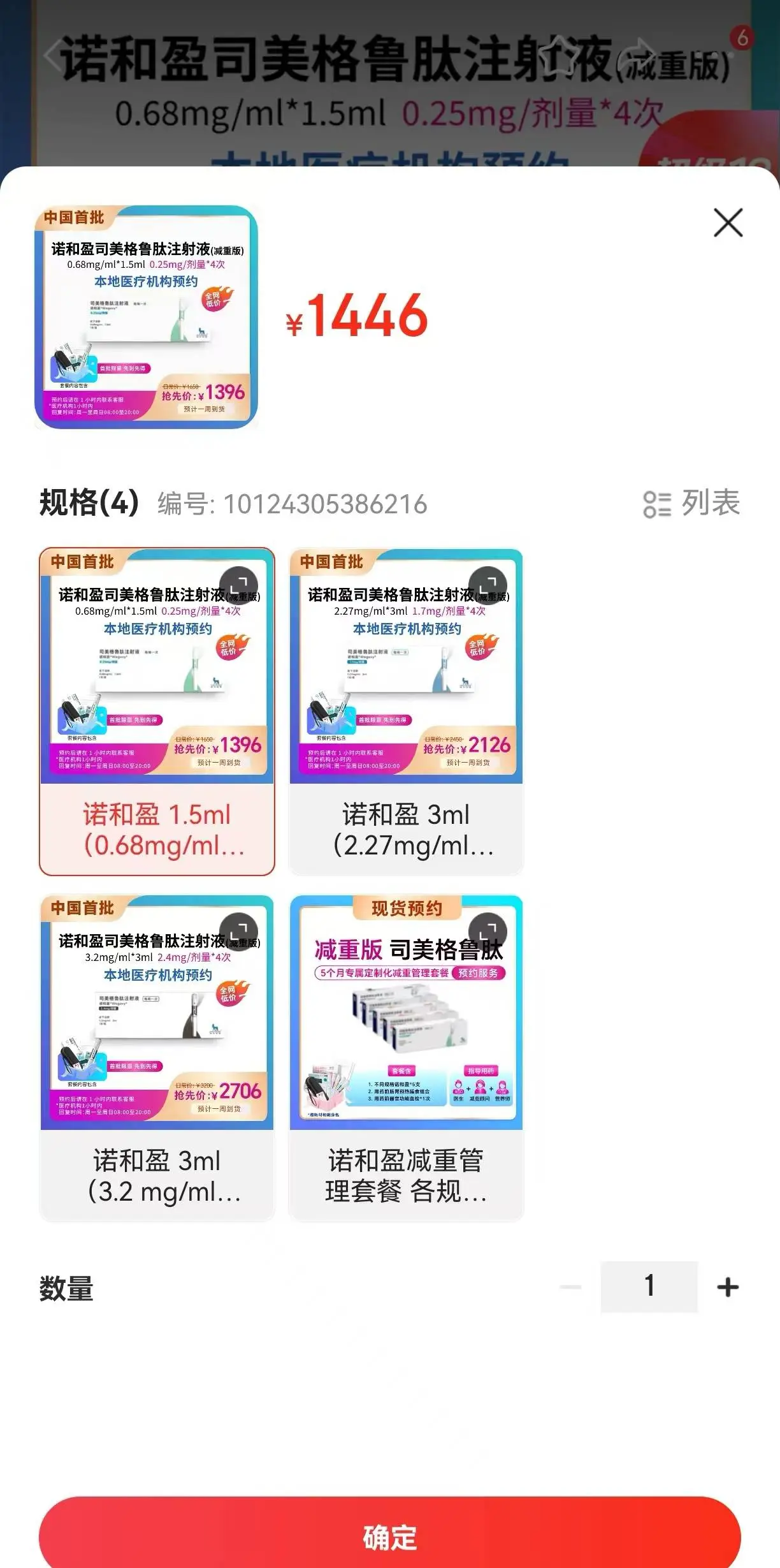
Task: Close the specification selection sheet
Action: point(728,223)
